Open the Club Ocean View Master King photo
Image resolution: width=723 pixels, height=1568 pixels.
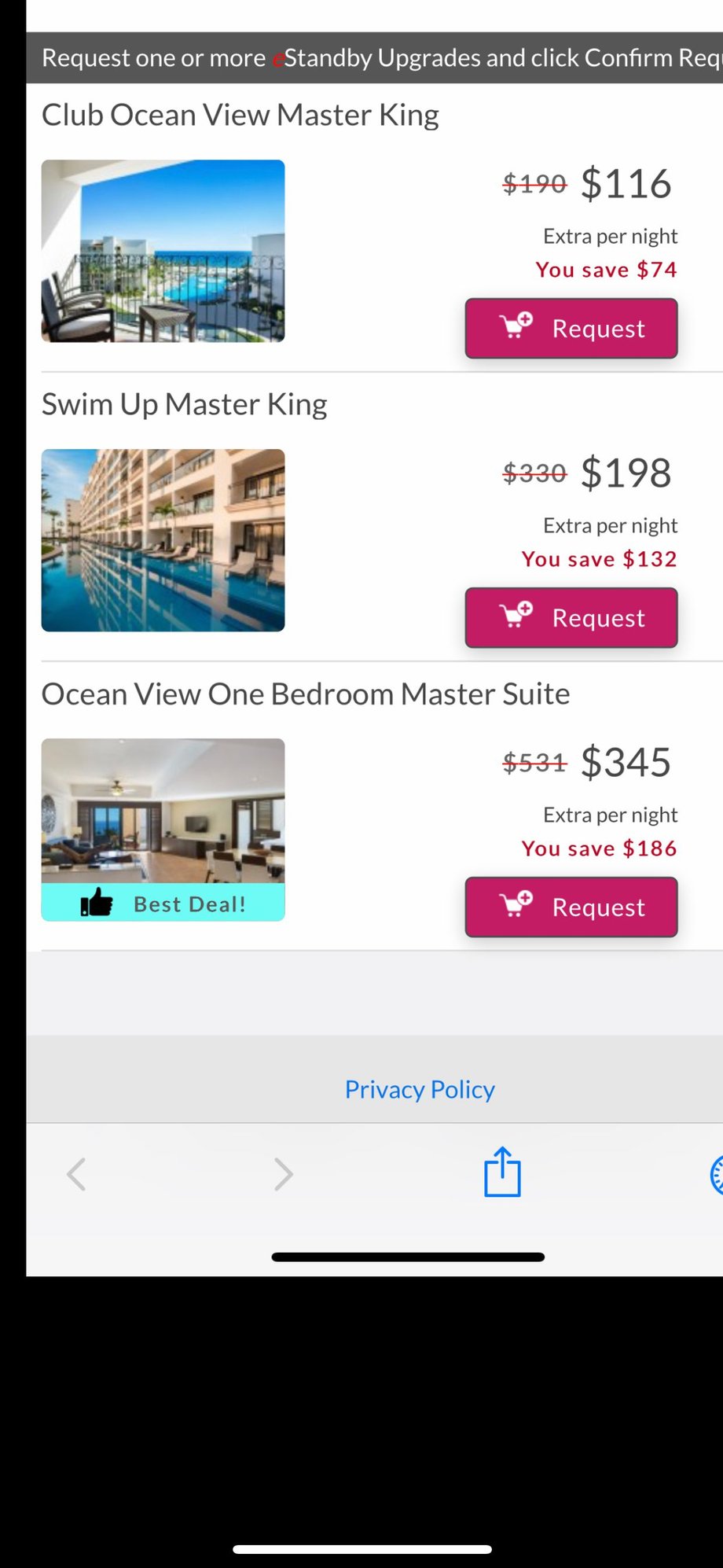(x=163, y=251)
